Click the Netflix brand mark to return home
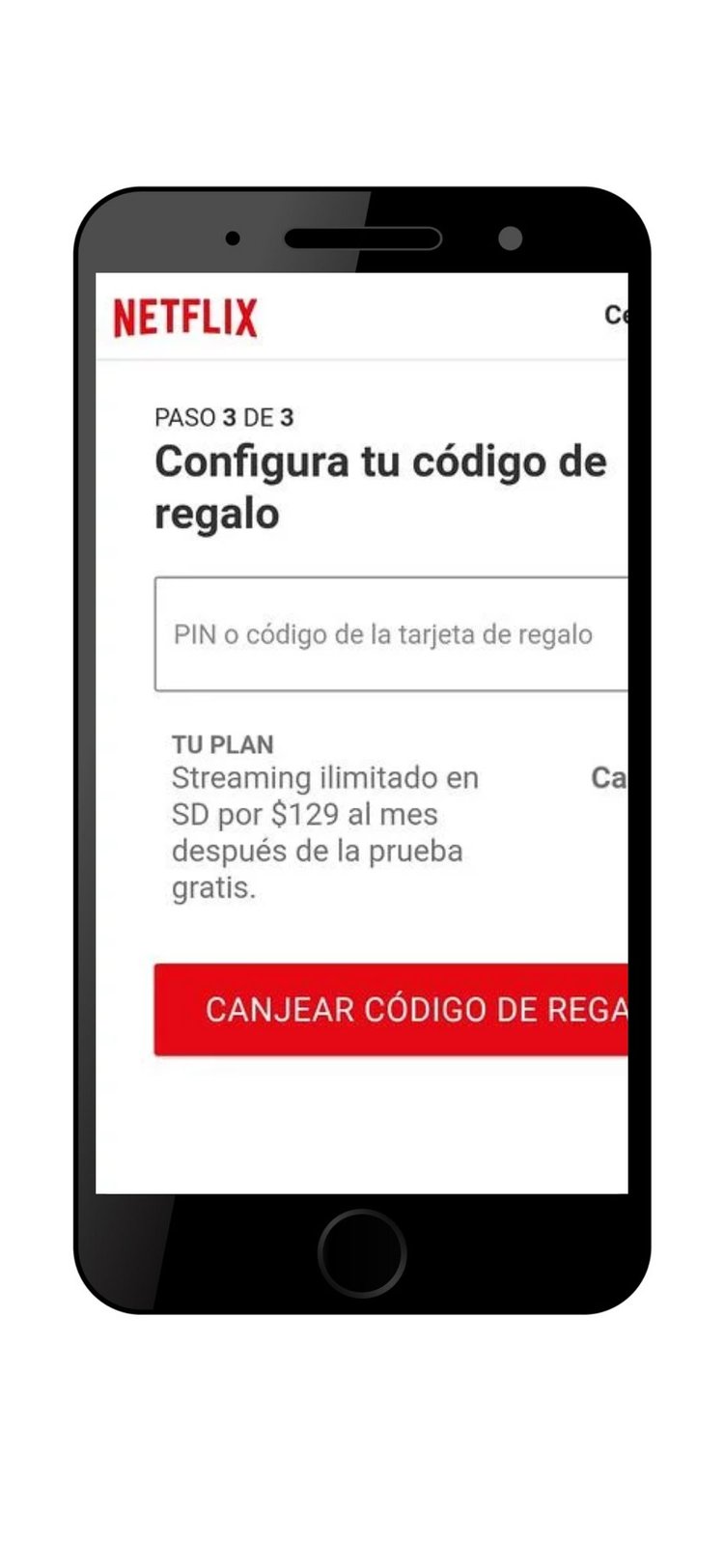 coord(185,318)
